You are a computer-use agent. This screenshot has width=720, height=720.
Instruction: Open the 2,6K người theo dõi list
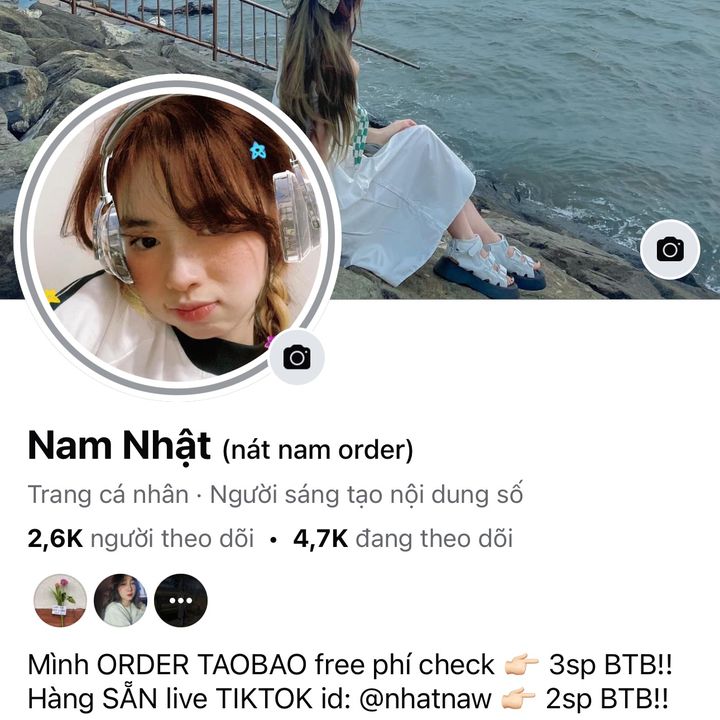[141, 540]
